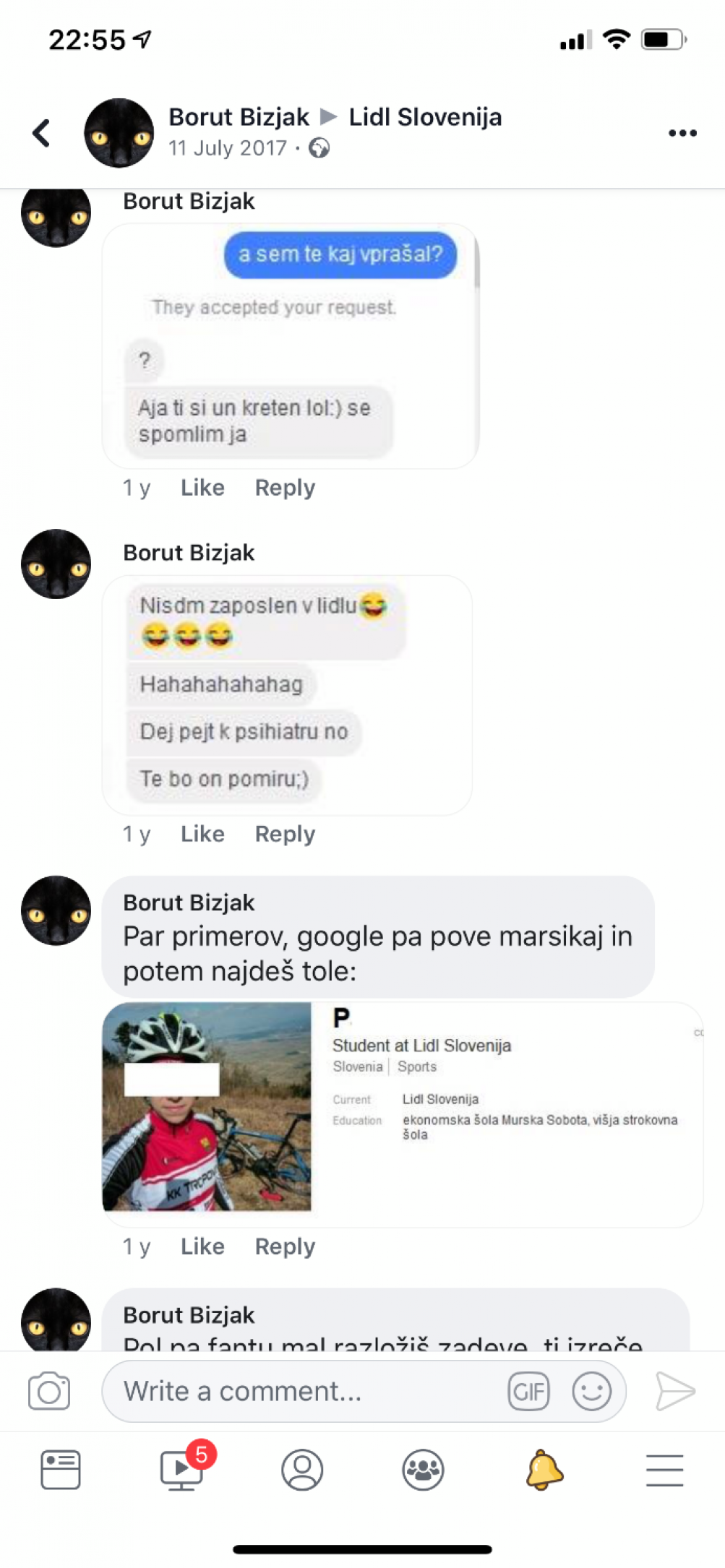Viewport: 725px width, 1568px height.
Task: View the Notifications bell tab
Action: pyautogui.click(x=544, y=1470)
